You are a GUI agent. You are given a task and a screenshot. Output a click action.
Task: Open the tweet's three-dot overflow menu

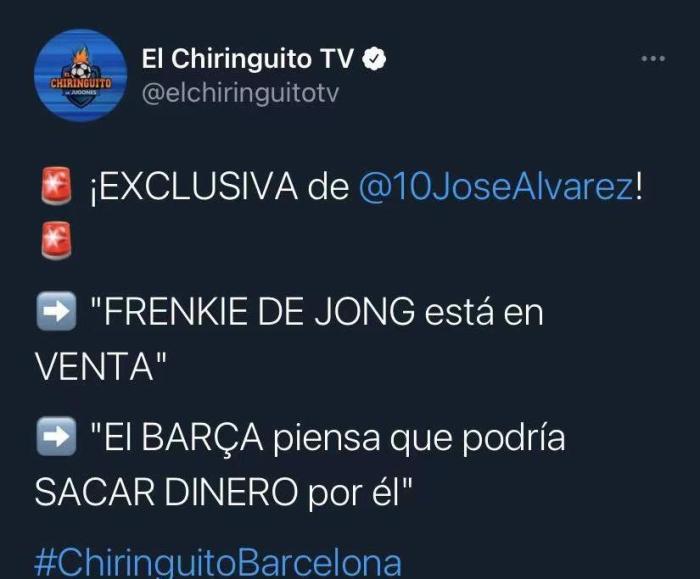tap(652, 59)
